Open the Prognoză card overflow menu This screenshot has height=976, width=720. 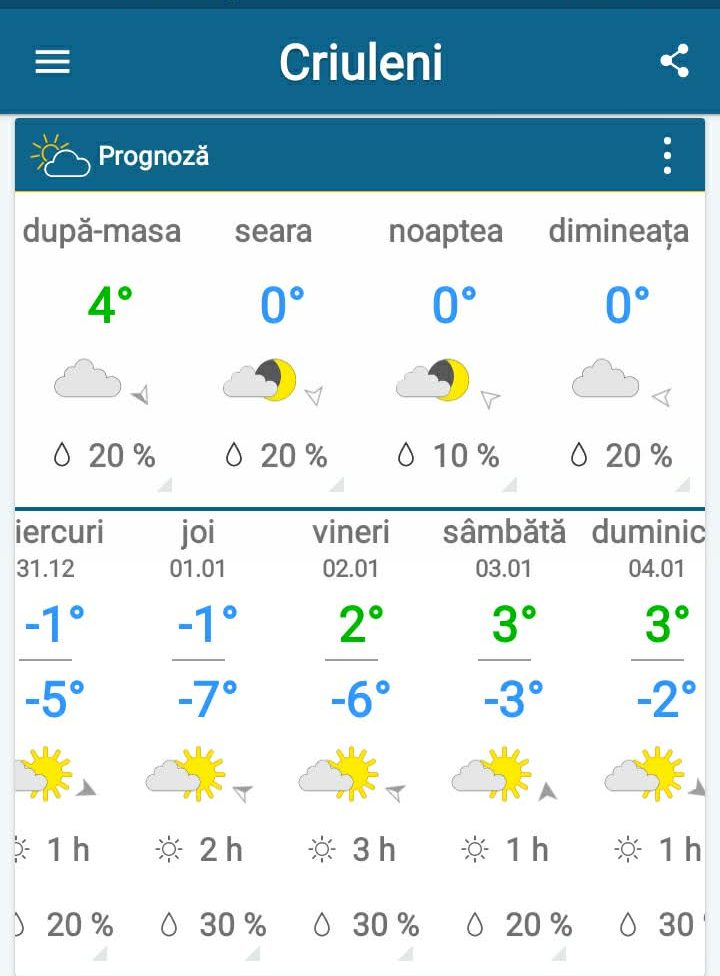pyautogui.click(x=667, y=156)
